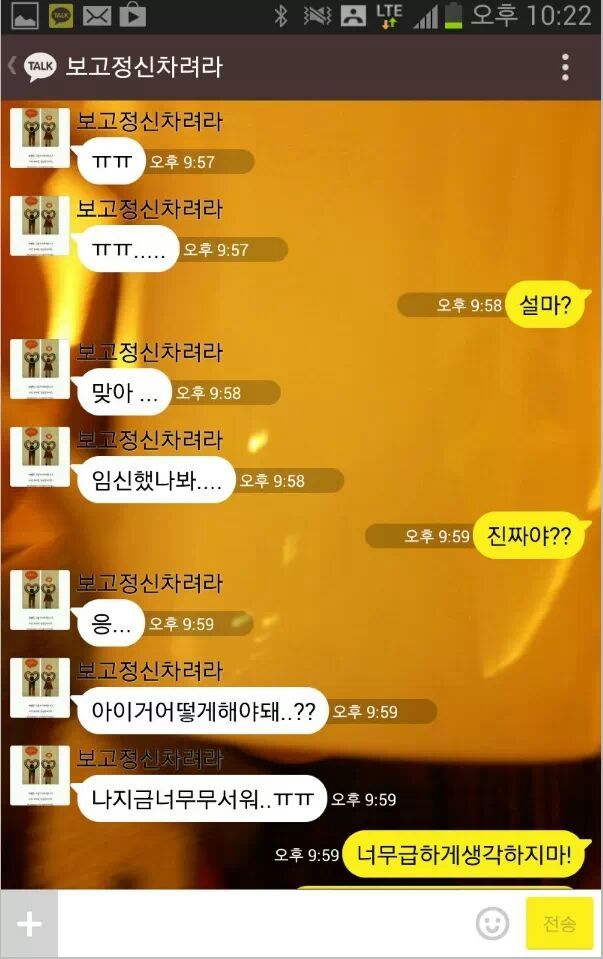Open the sender's avatar next to 맞아 message
The width and height of the screenshot is (603, 959).
[40, 369]
